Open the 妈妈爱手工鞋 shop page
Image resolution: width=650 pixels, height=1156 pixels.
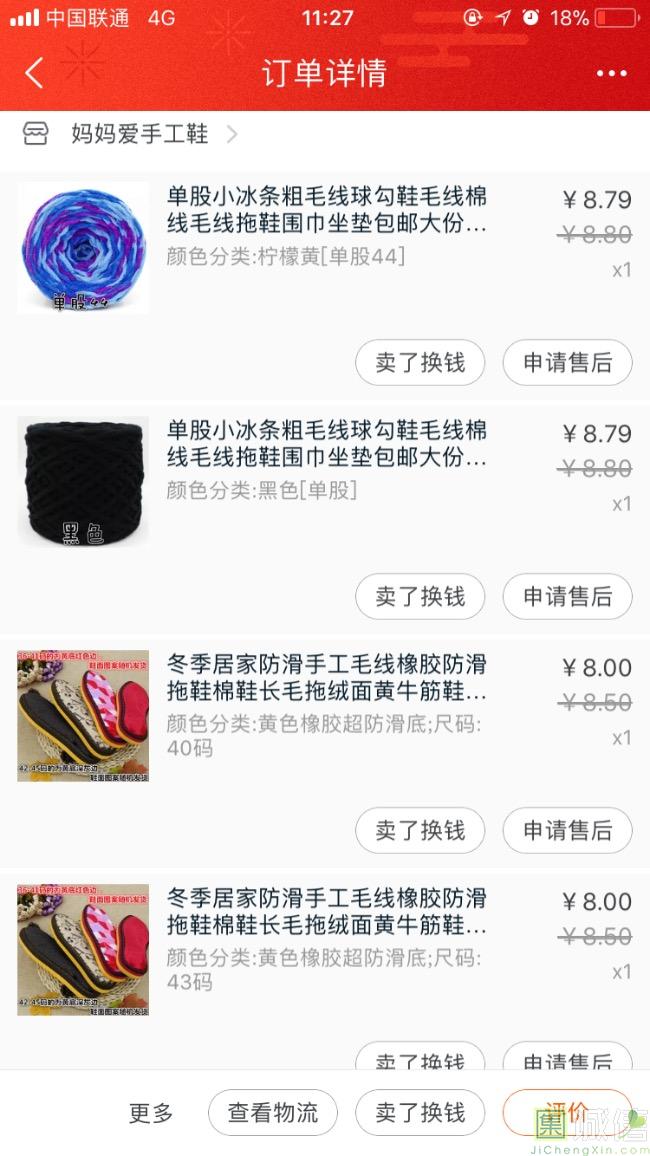pyautogui.click(x=140, y=134)
